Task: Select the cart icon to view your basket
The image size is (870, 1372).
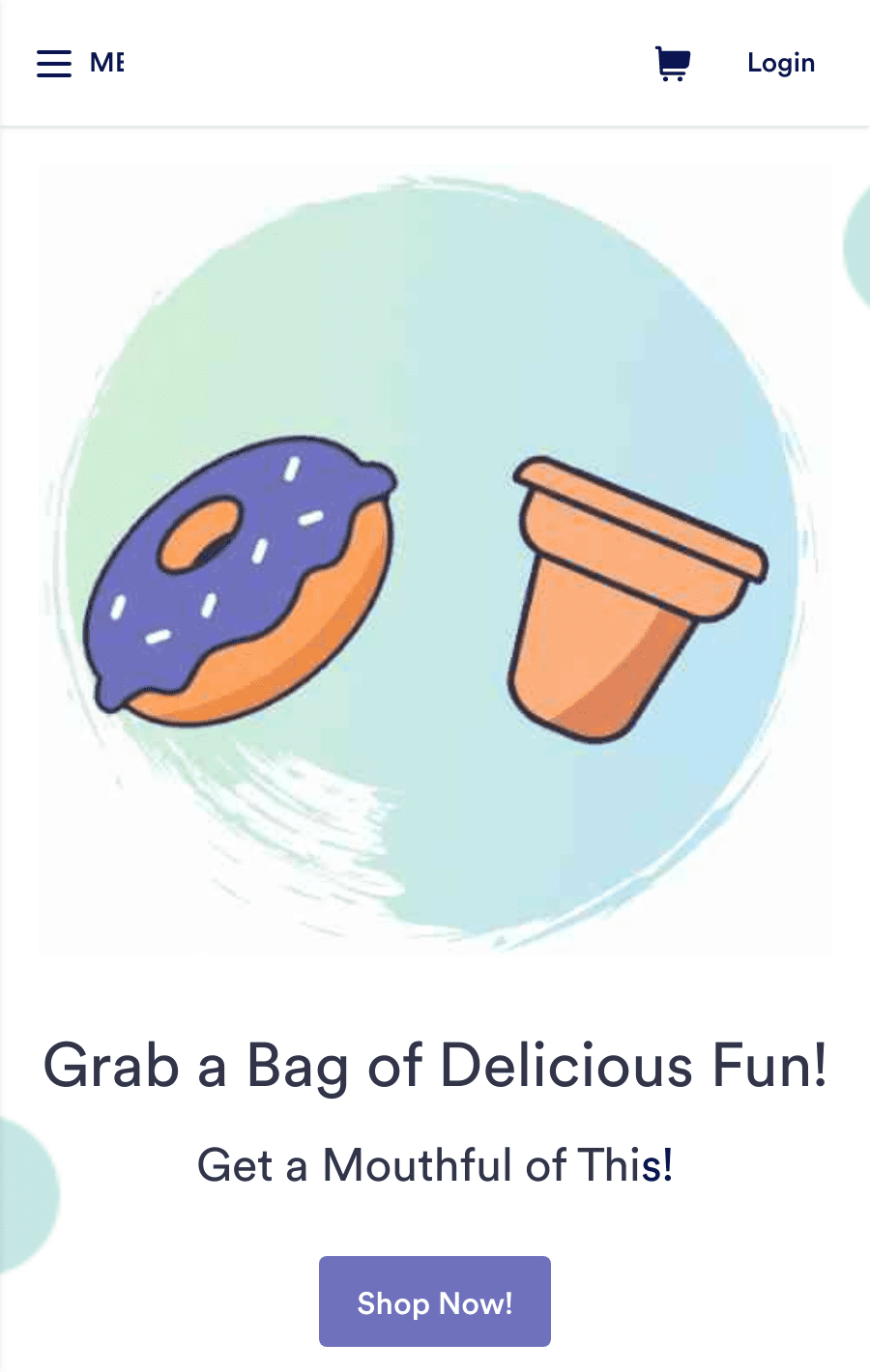Action: pos(672,62)
